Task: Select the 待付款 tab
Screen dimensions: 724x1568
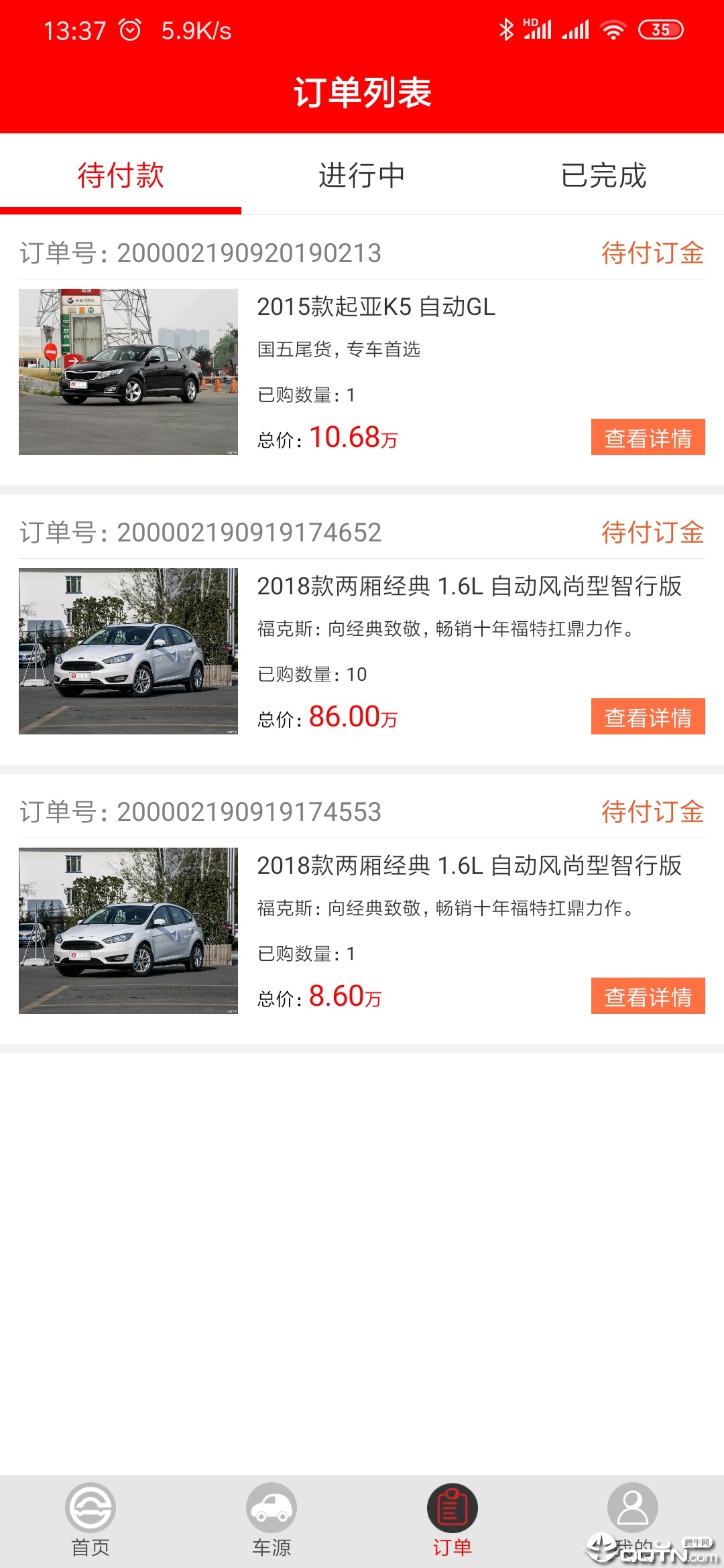Action: (121, 176)
